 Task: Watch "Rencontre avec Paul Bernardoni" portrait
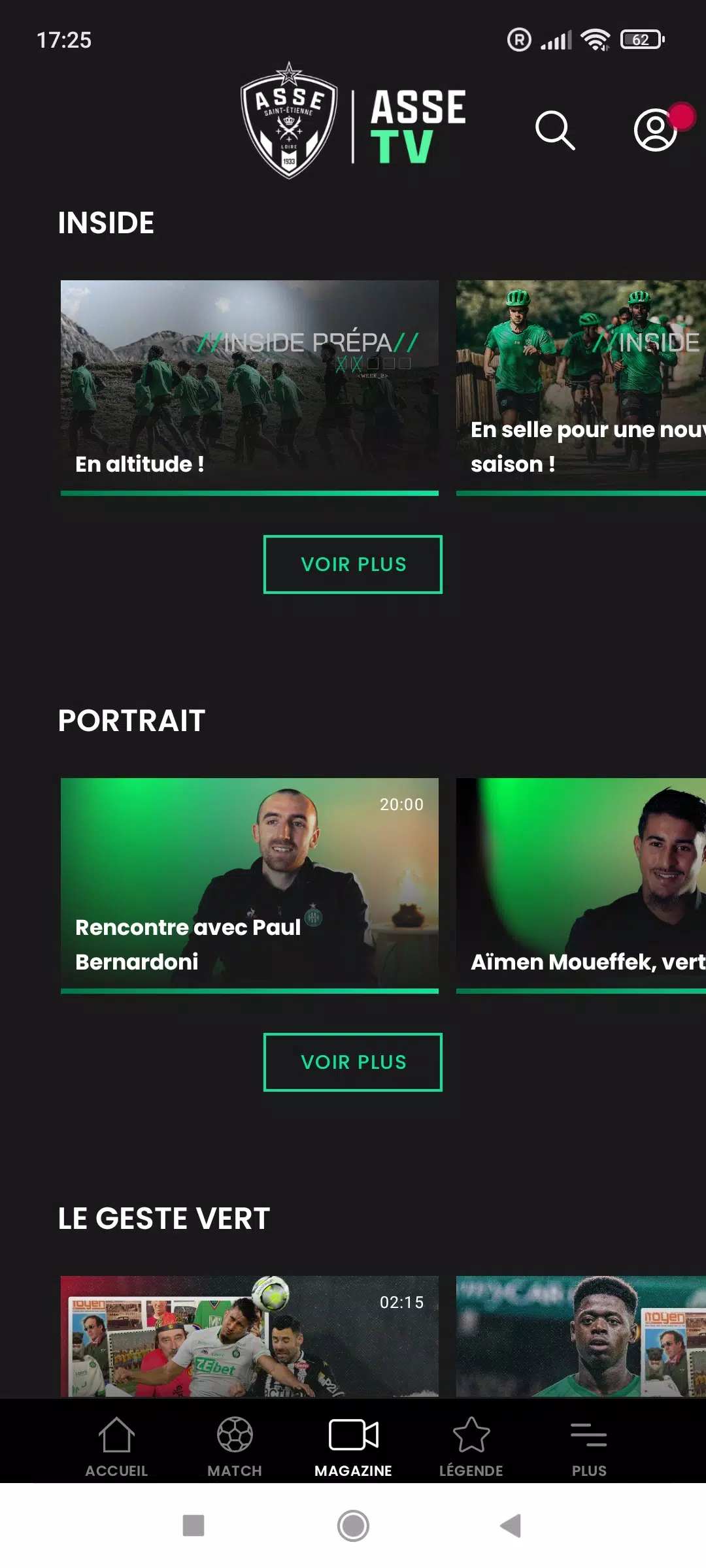[249, 883]
